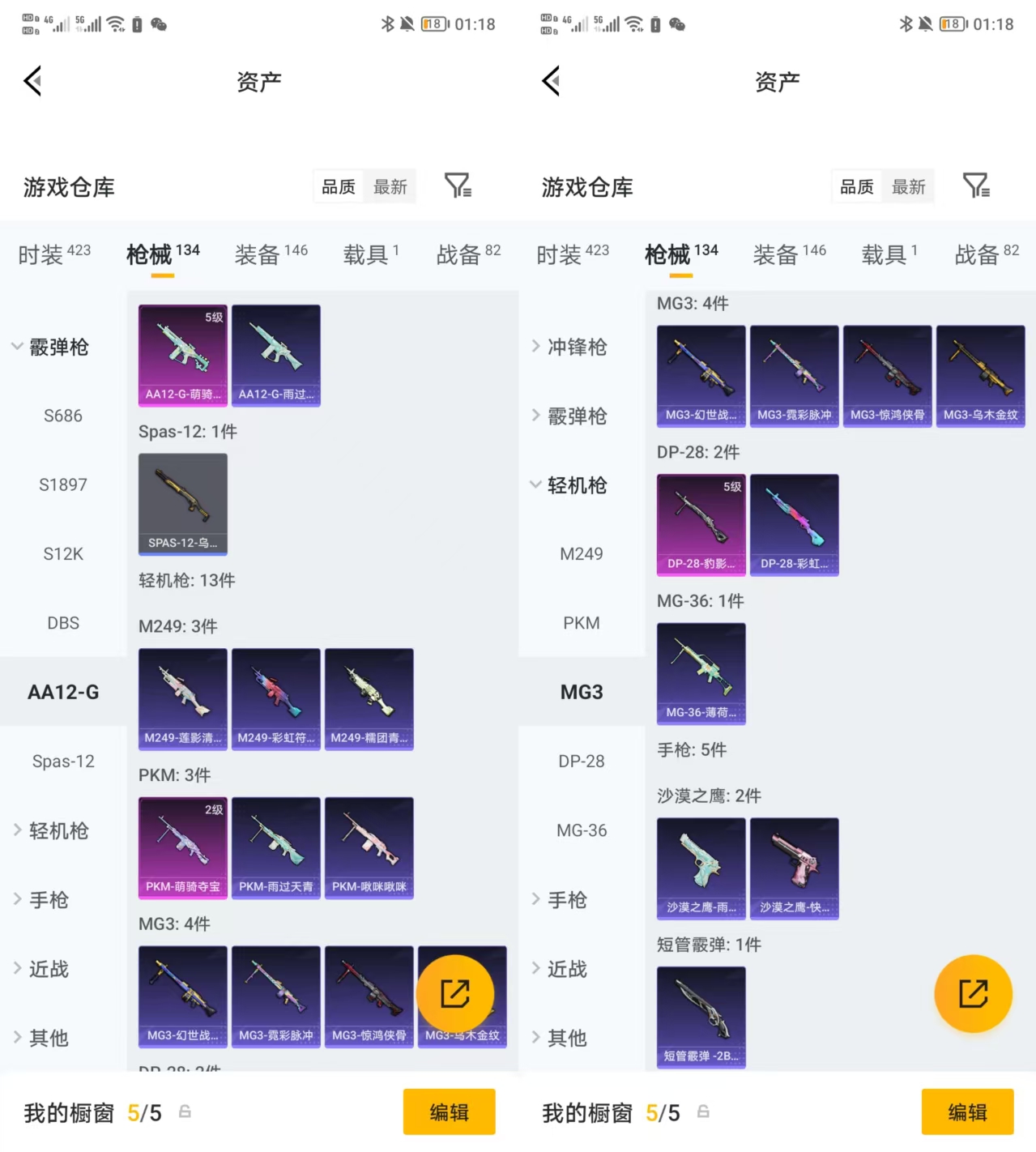This screenshot has width=1036, height=1152.
Task: Expand the 冲锋枪 category
Action: (x=578, y=347)
